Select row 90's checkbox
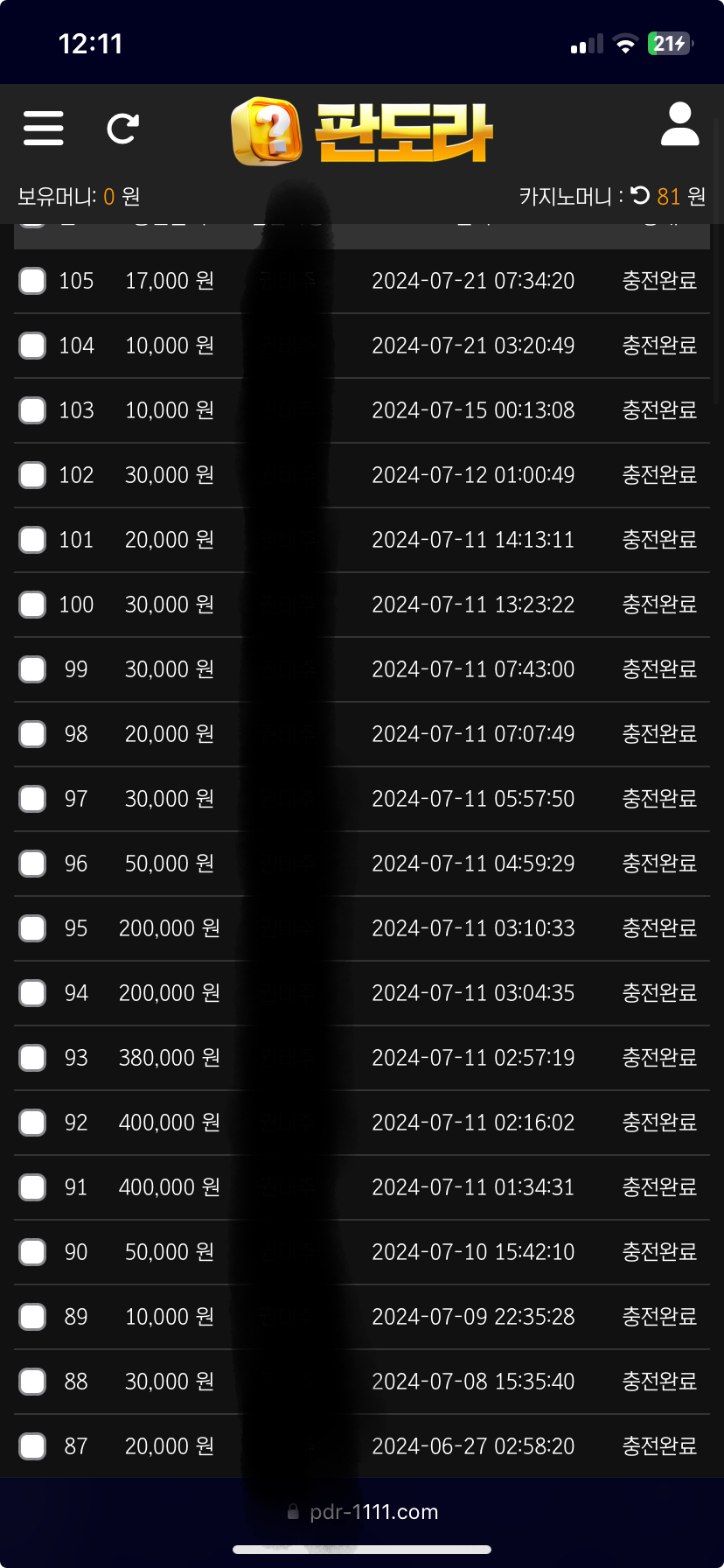The height and width of the screenshot is (1568, 724). (32, 1252)
